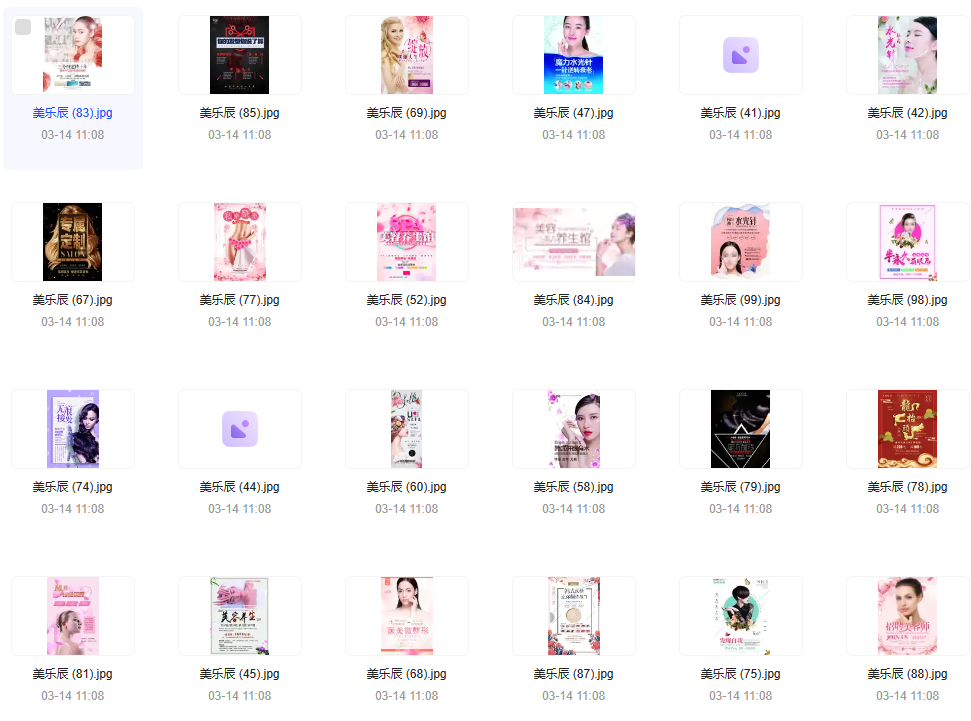View the wide banner 美乐辰 (84).jpg
This screenshot has height=721, width=971.
click(x=574, y=242)
